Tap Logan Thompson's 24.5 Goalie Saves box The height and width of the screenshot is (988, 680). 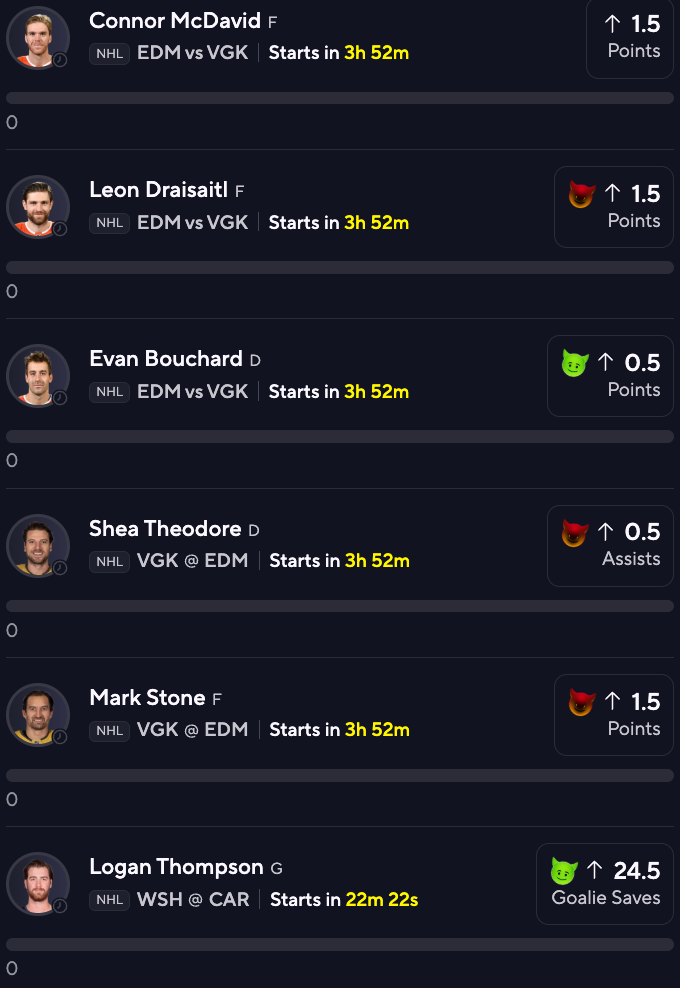pyautogui.click(x=605, y=883)
